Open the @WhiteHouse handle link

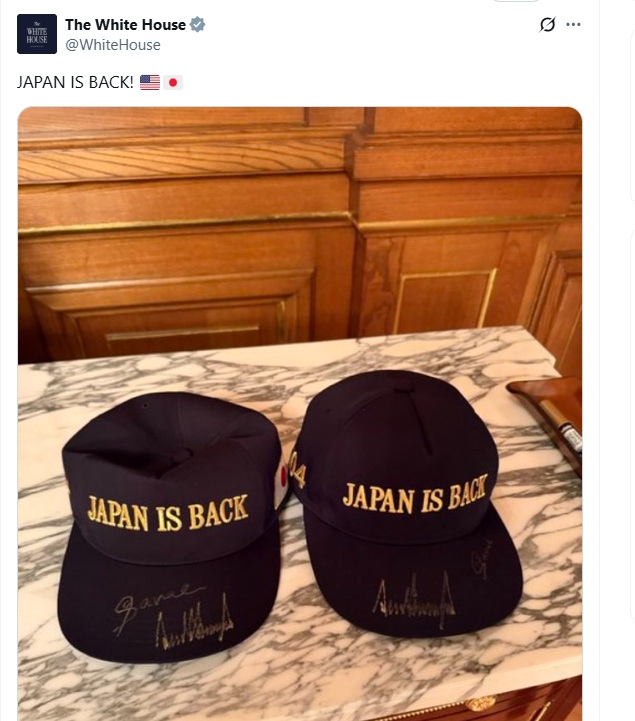click(113, 45)
